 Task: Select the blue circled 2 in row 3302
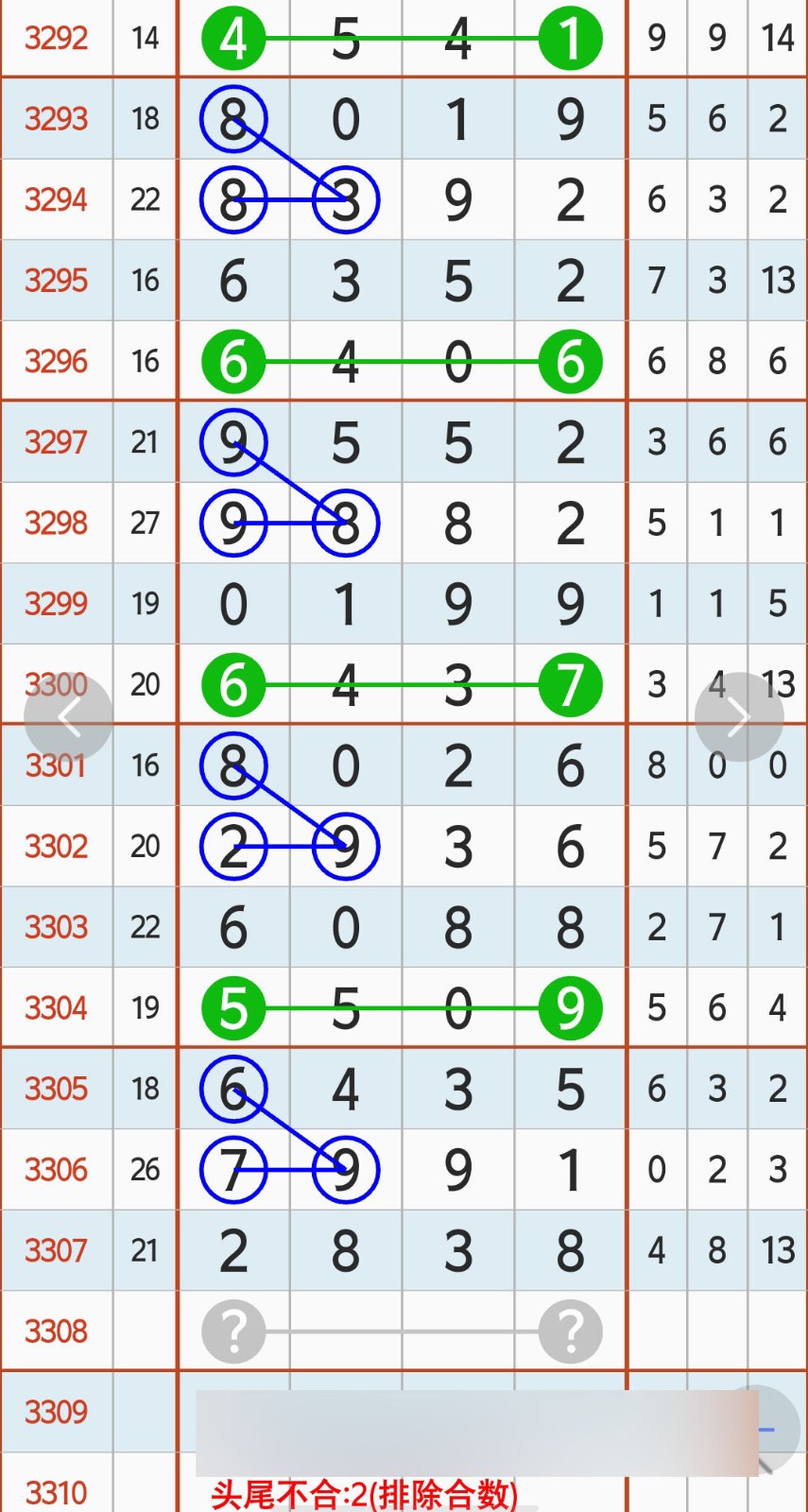(x=234, y=848)
